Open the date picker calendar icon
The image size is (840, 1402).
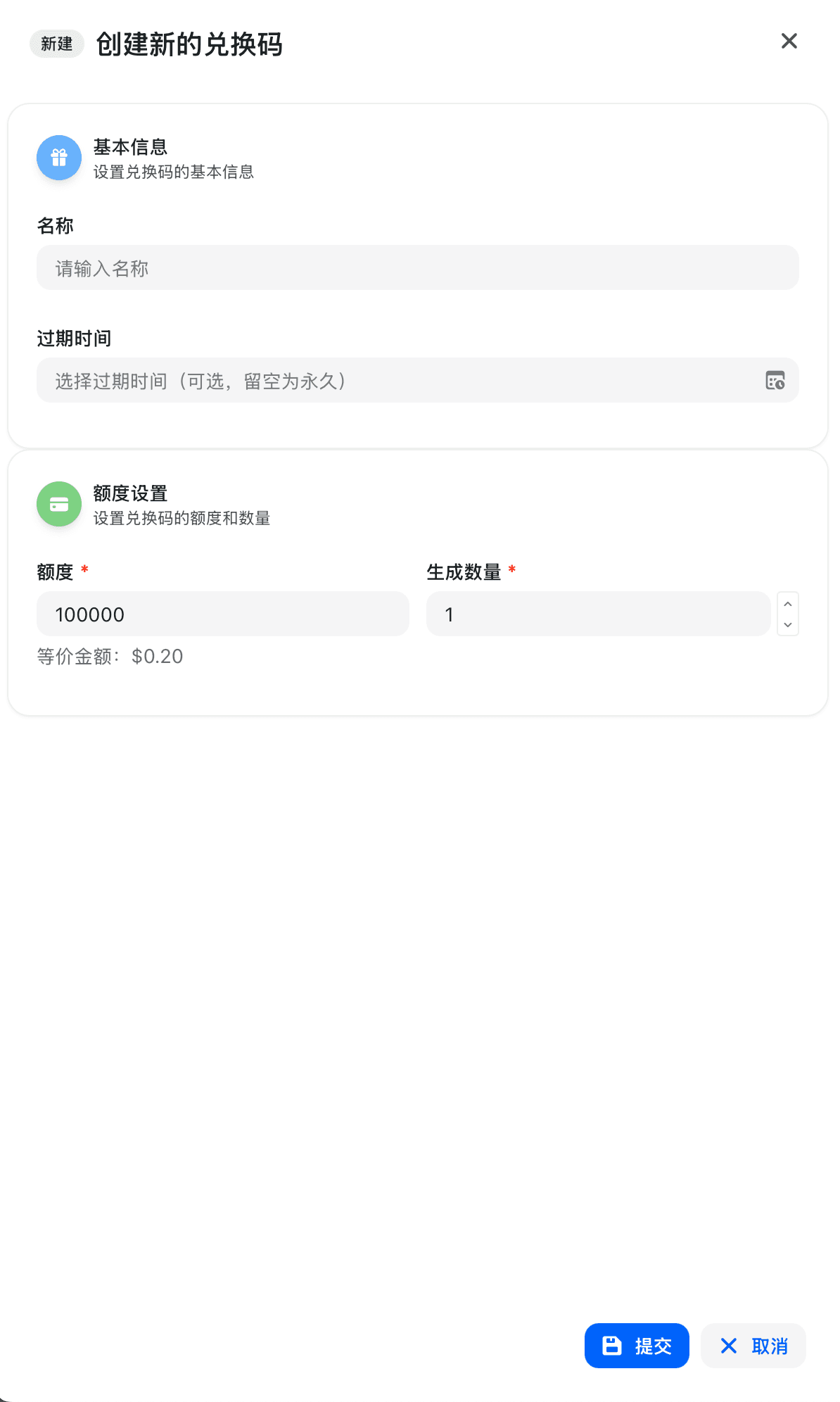click(x=775, y=381)
